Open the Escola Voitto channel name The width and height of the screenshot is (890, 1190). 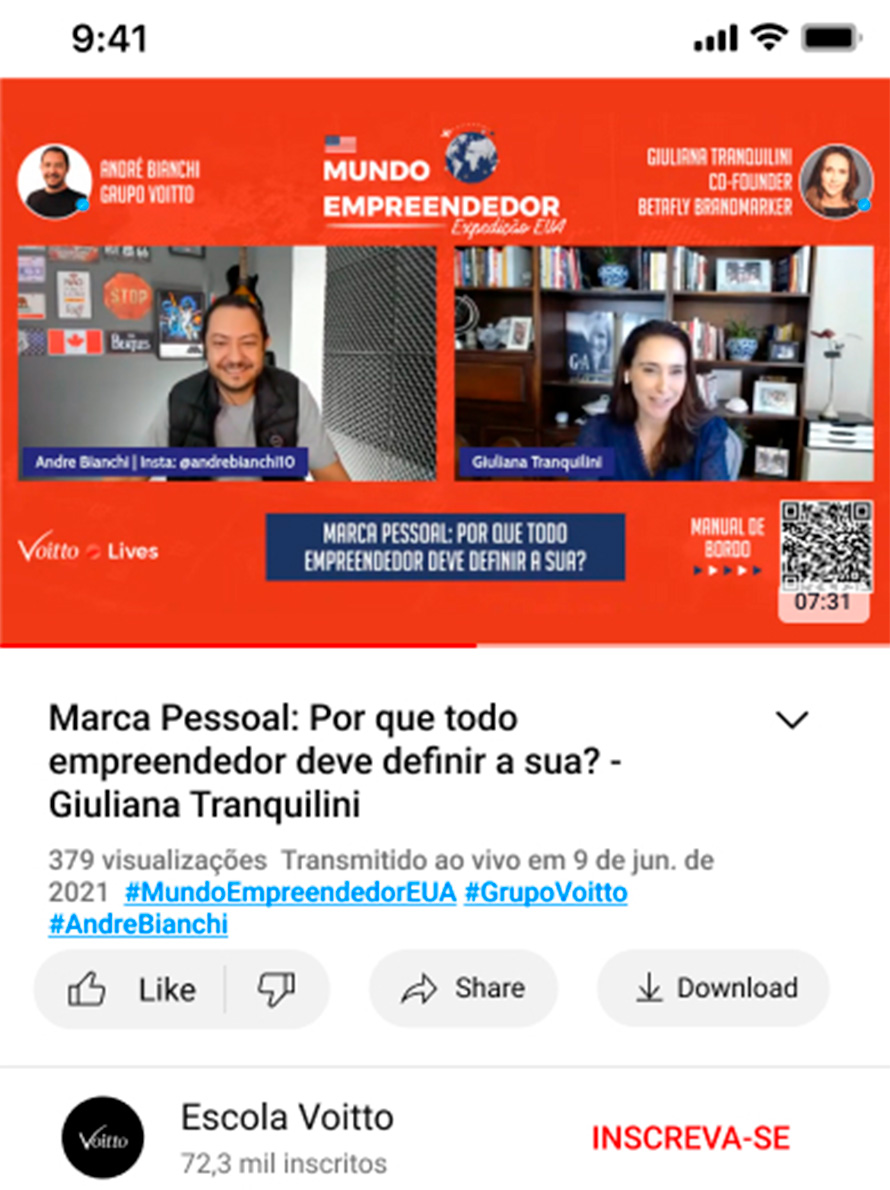[x=287, y=1118]
